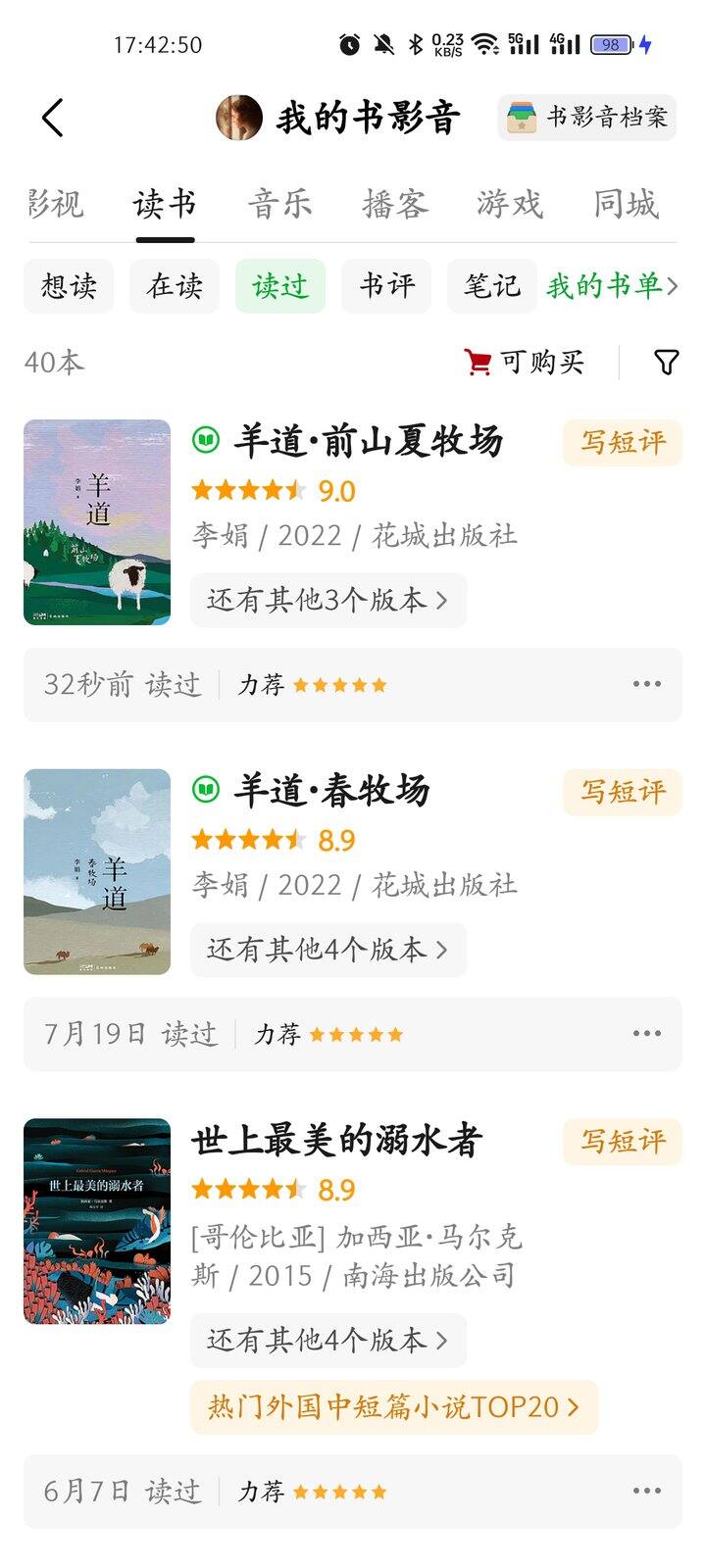This screenshot has height=1568, width=706.
Task: Select the 想读 chip
Action: tap(69, 286)
